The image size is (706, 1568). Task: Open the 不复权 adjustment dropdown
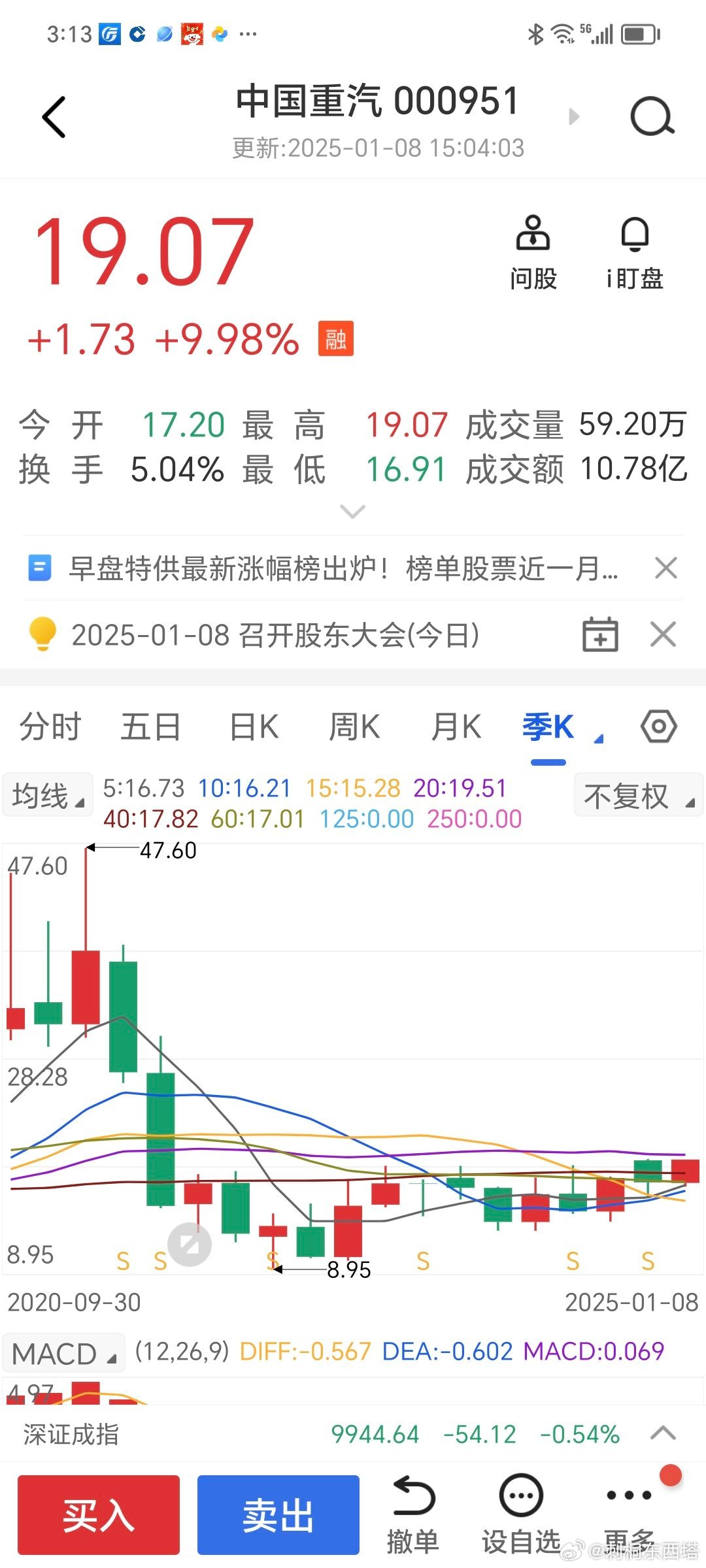(639, 795)
